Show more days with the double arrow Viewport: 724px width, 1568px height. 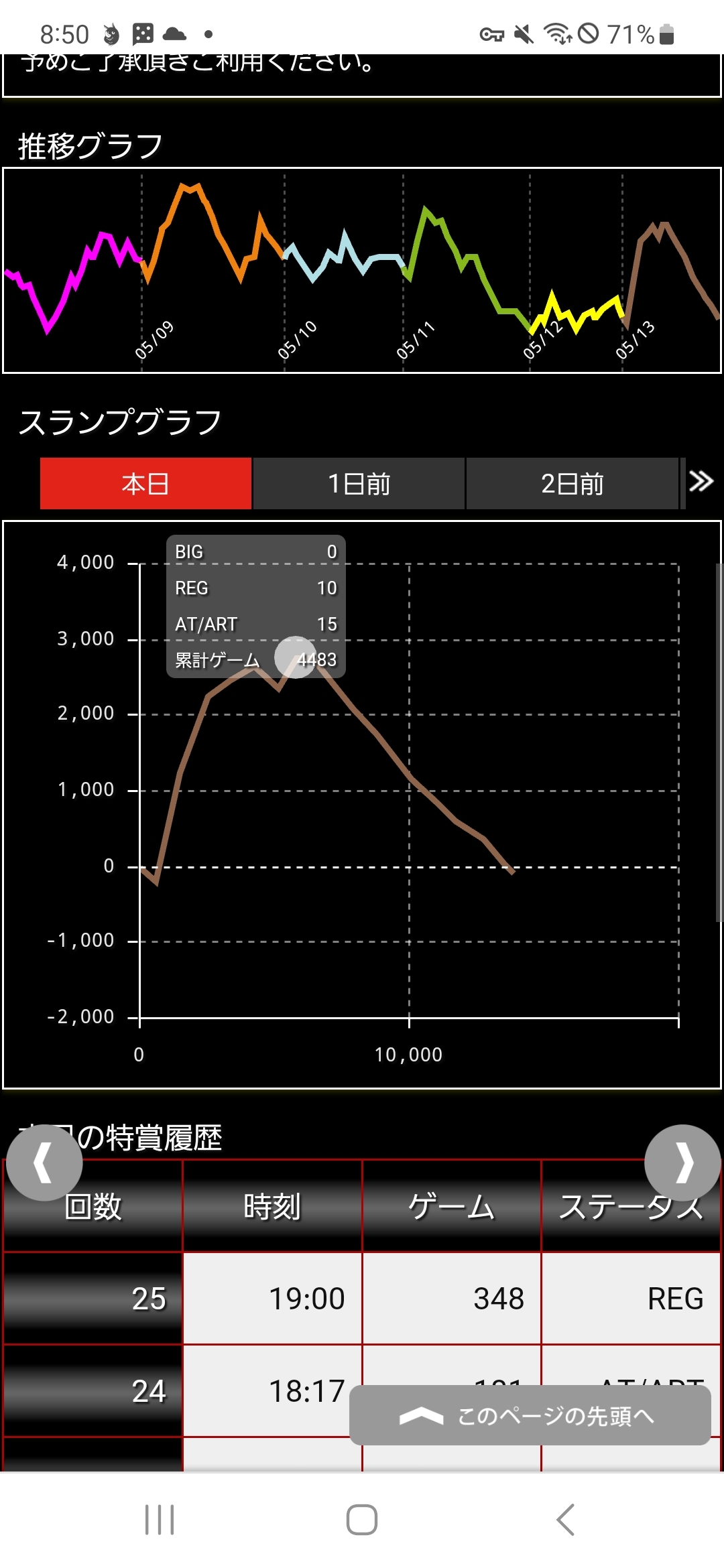tap(701, 481)
